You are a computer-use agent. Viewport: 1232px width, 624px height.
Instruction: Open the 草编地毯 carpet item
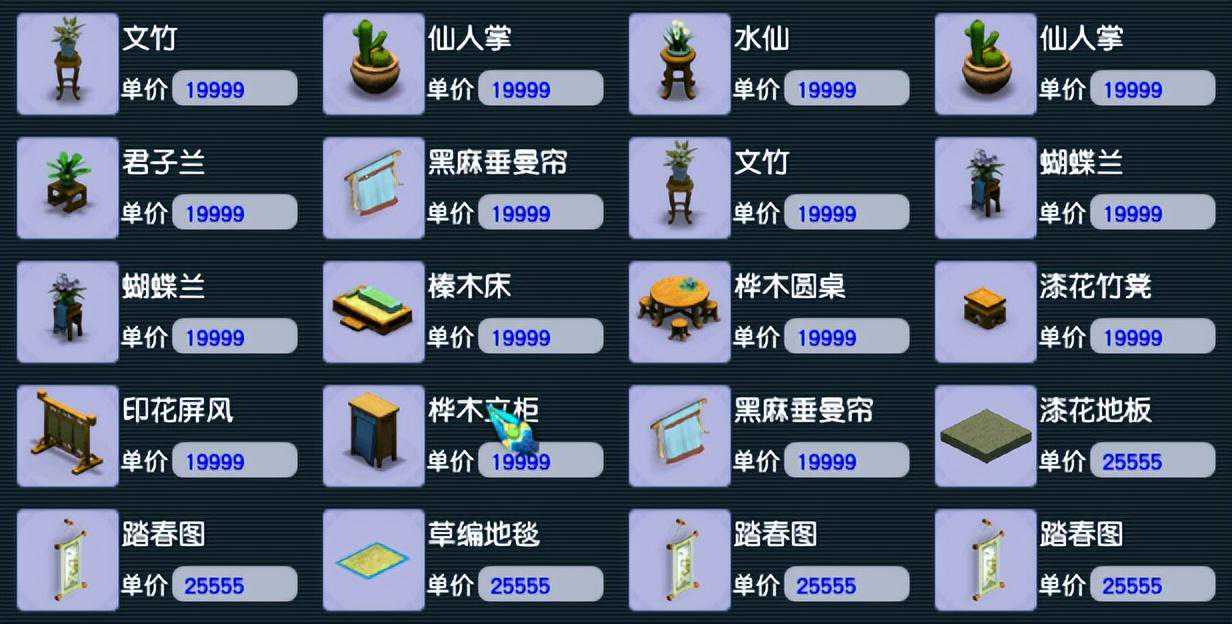[373, 560]
